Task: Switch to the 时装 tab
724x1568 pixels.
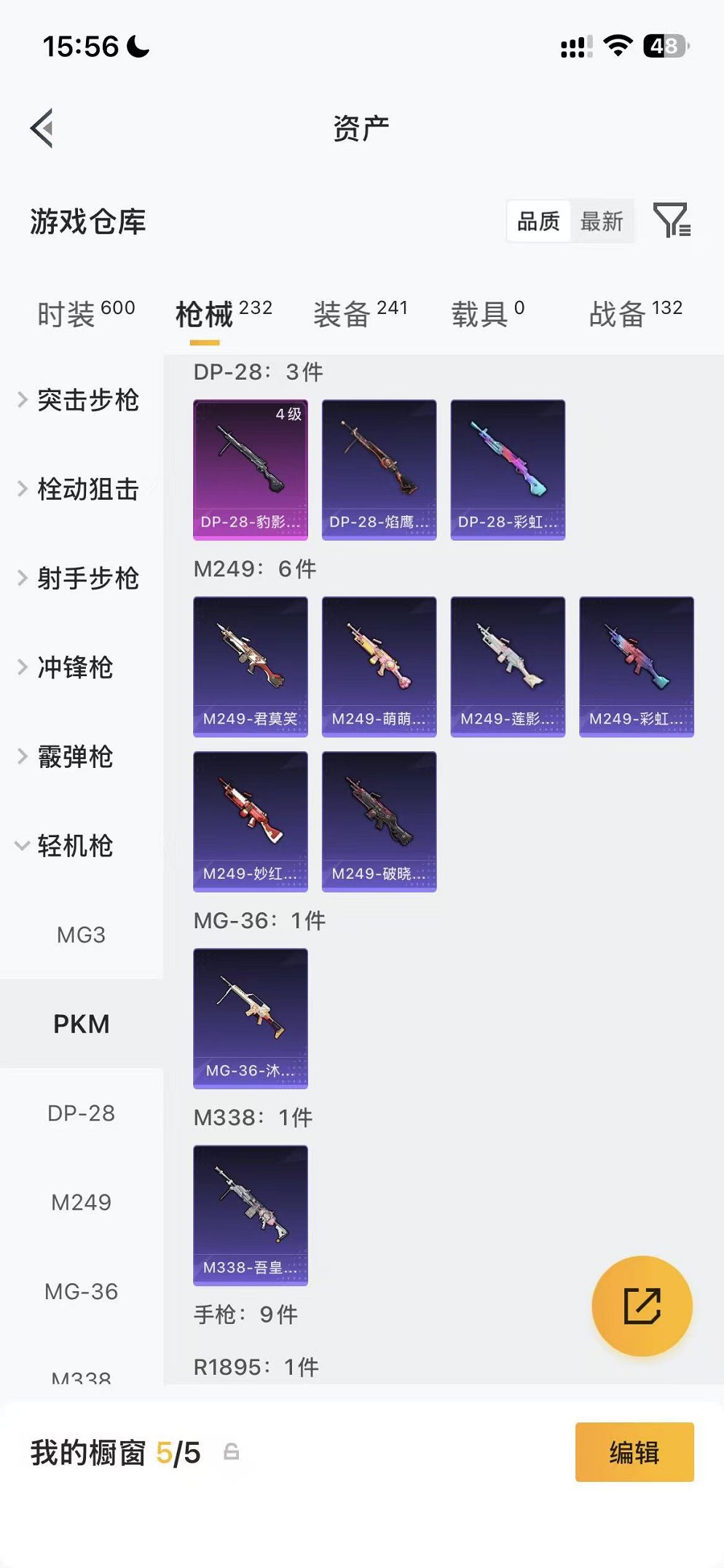Action: [86, 313]
